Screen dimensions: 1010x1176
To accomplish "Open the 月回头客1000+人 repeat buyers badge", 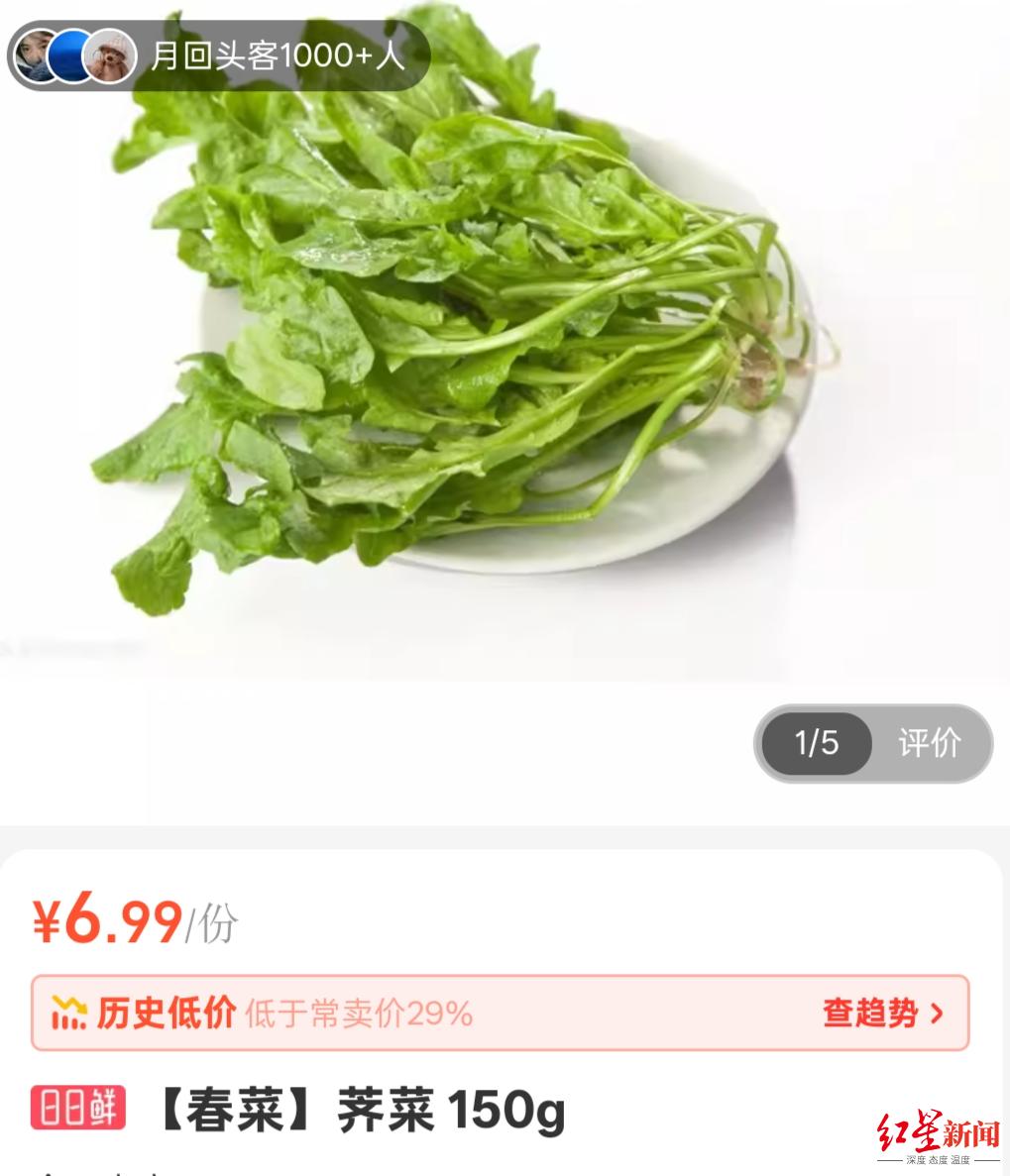I will point(220,55).
